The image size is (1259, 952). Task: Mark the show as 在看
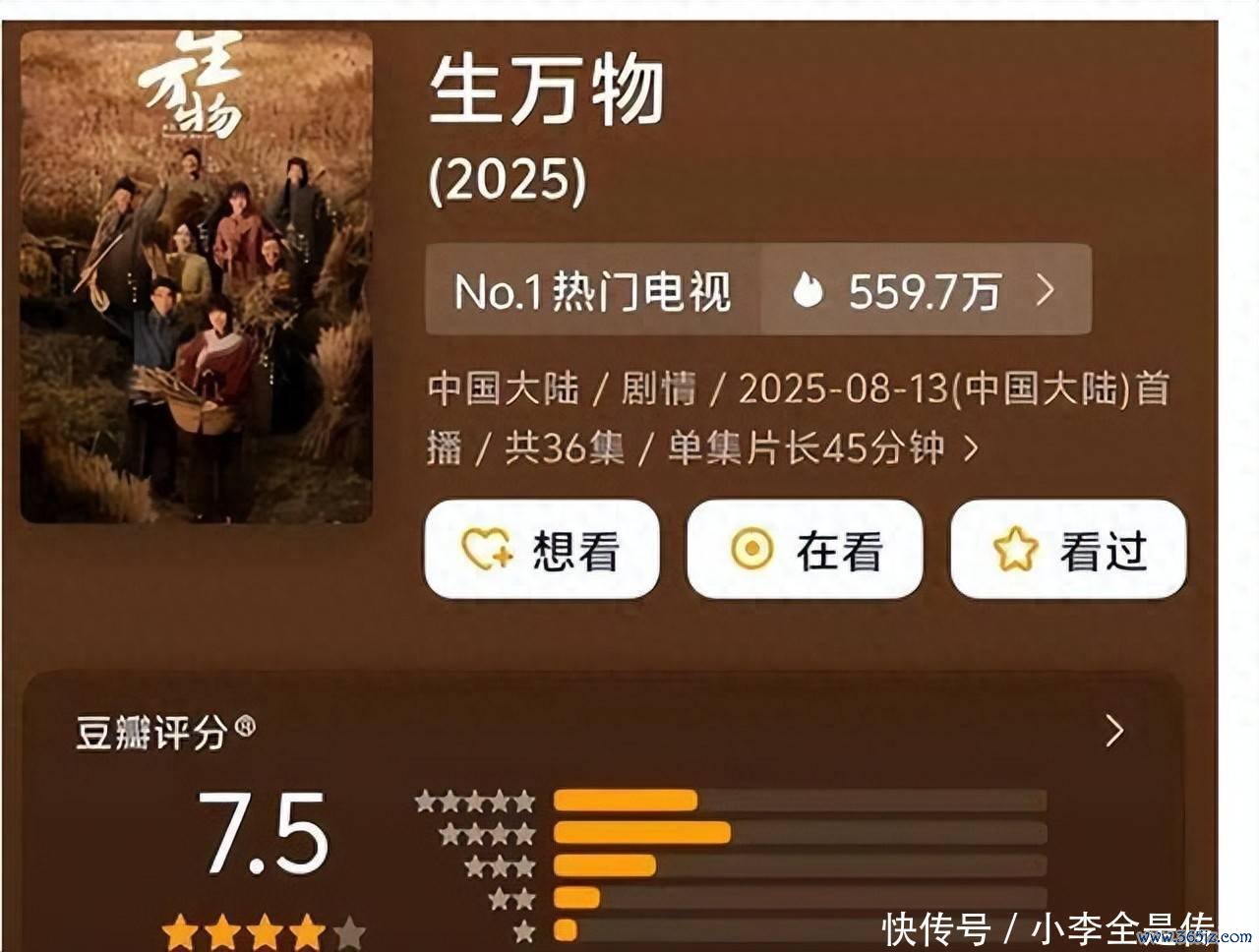805,550
